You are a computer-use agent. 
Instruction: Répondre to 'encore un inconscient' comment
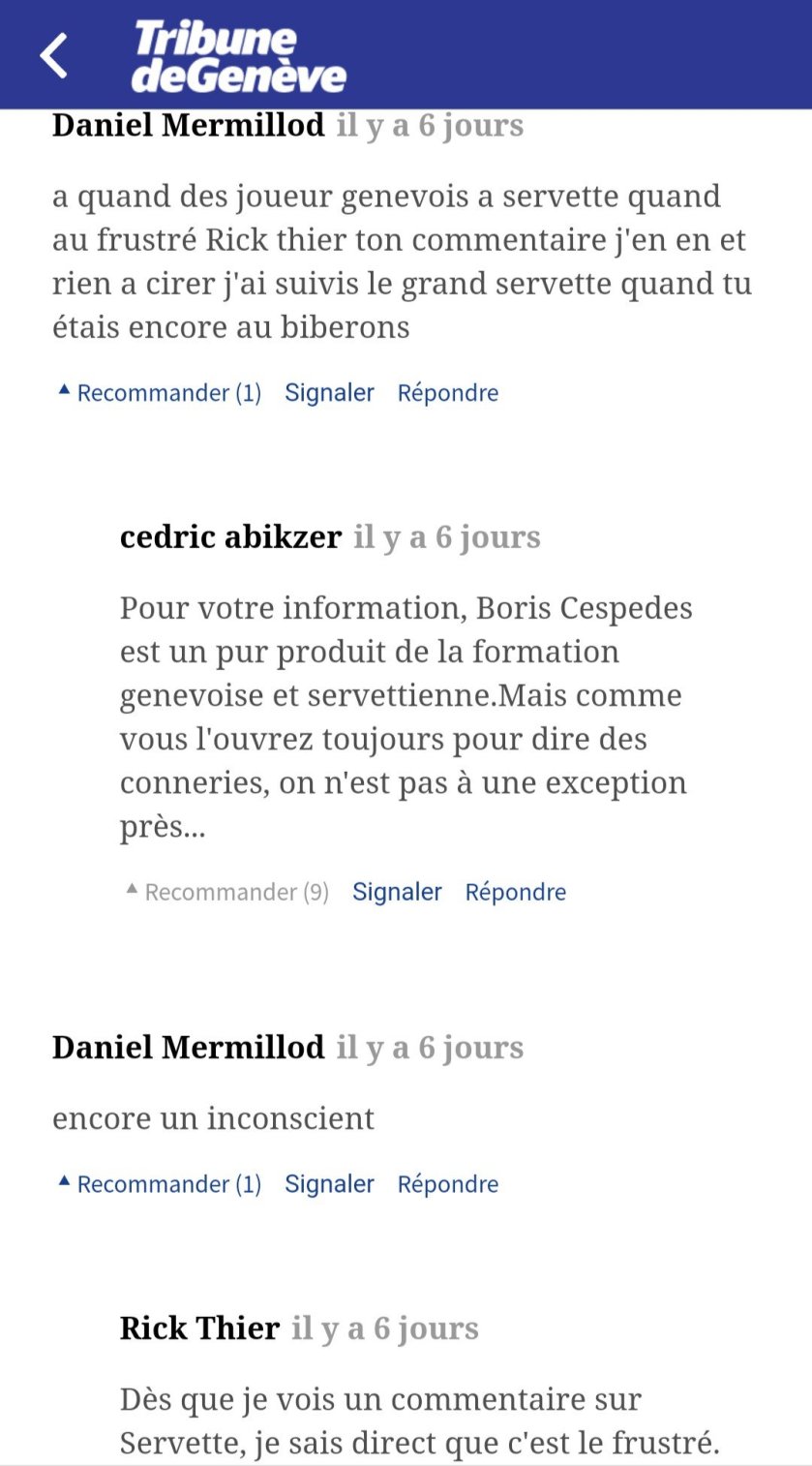pos(448,1184)
